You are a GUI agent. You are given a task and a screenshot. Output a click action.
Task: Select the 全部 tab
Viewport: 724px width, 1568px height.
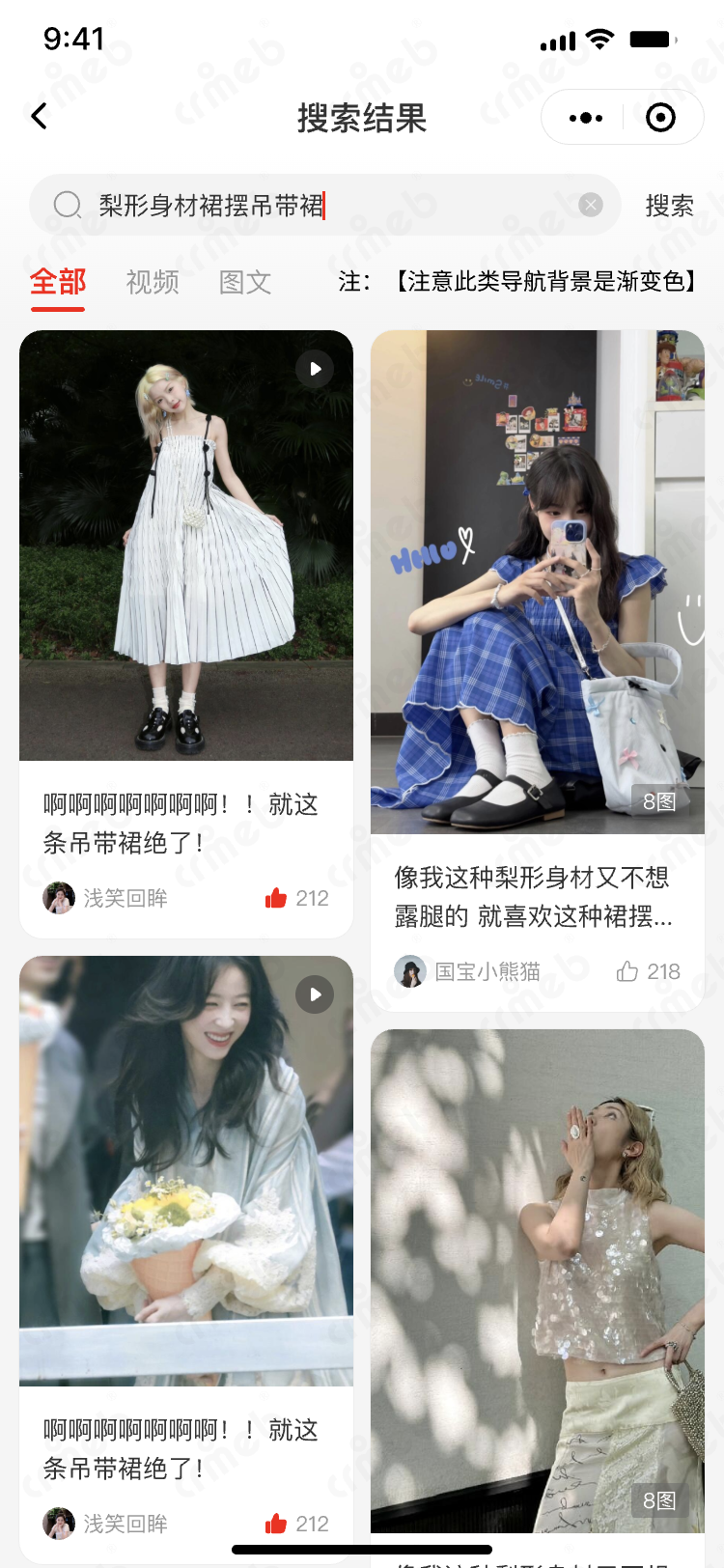click(58, 282)
